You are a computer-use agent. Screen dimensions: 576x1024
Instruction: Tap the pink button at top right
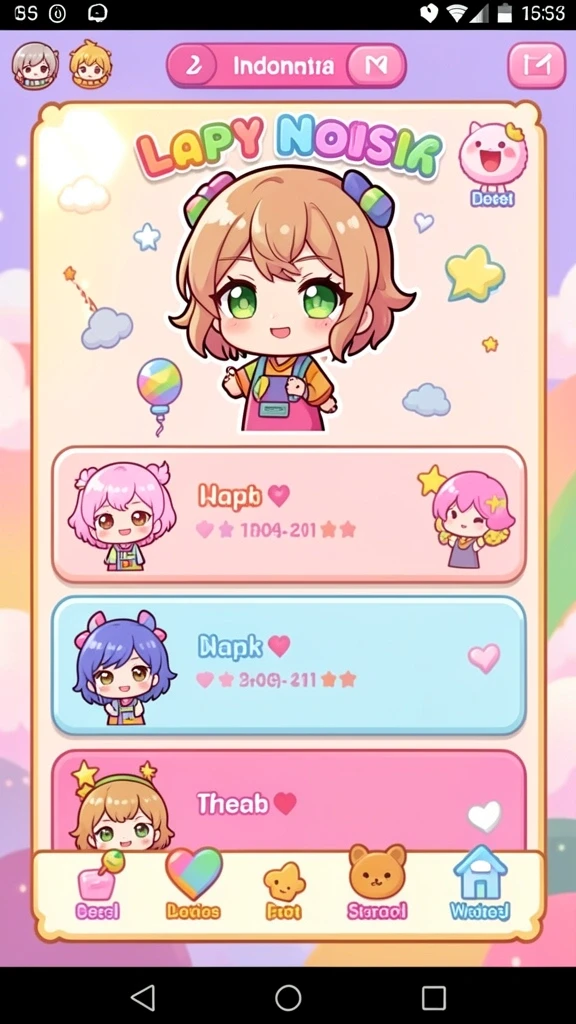(x=536, y=66)
